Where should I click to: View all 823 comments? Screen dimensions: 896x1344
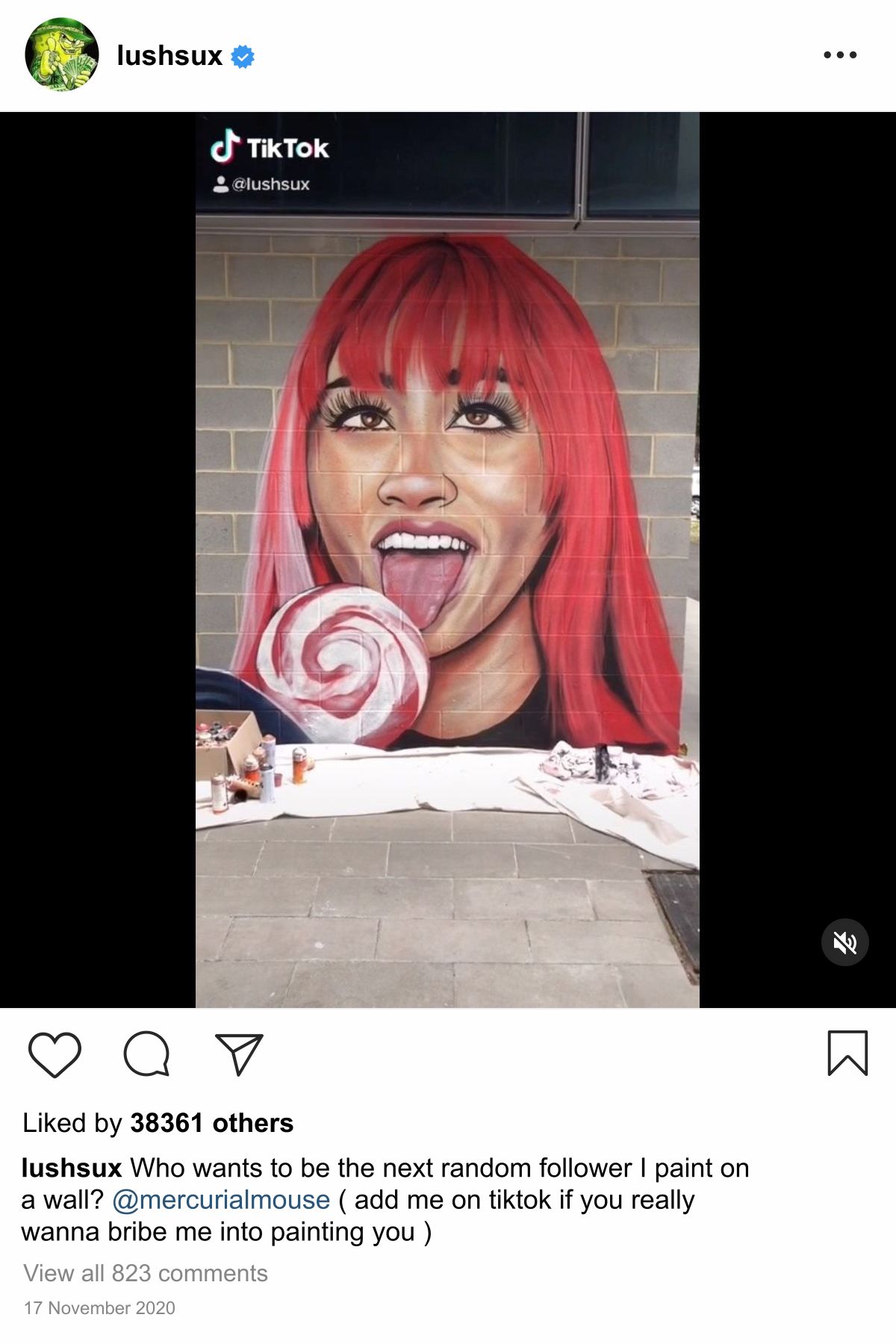[146, 1273]
